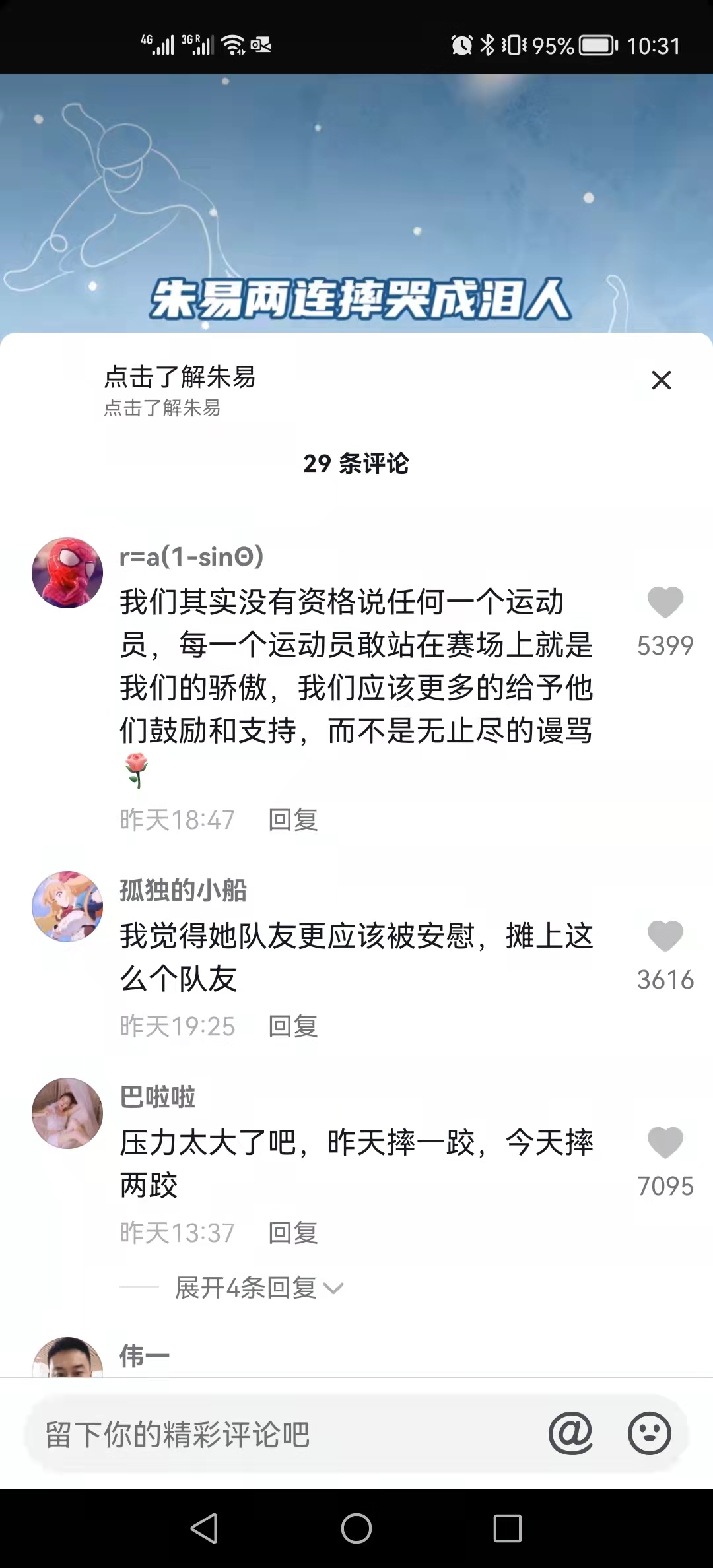The height and width of the screenshot is (1568, 713).
Task: Expand the 4 replies under 巴啦啦
Action: tap(257, 1288)
